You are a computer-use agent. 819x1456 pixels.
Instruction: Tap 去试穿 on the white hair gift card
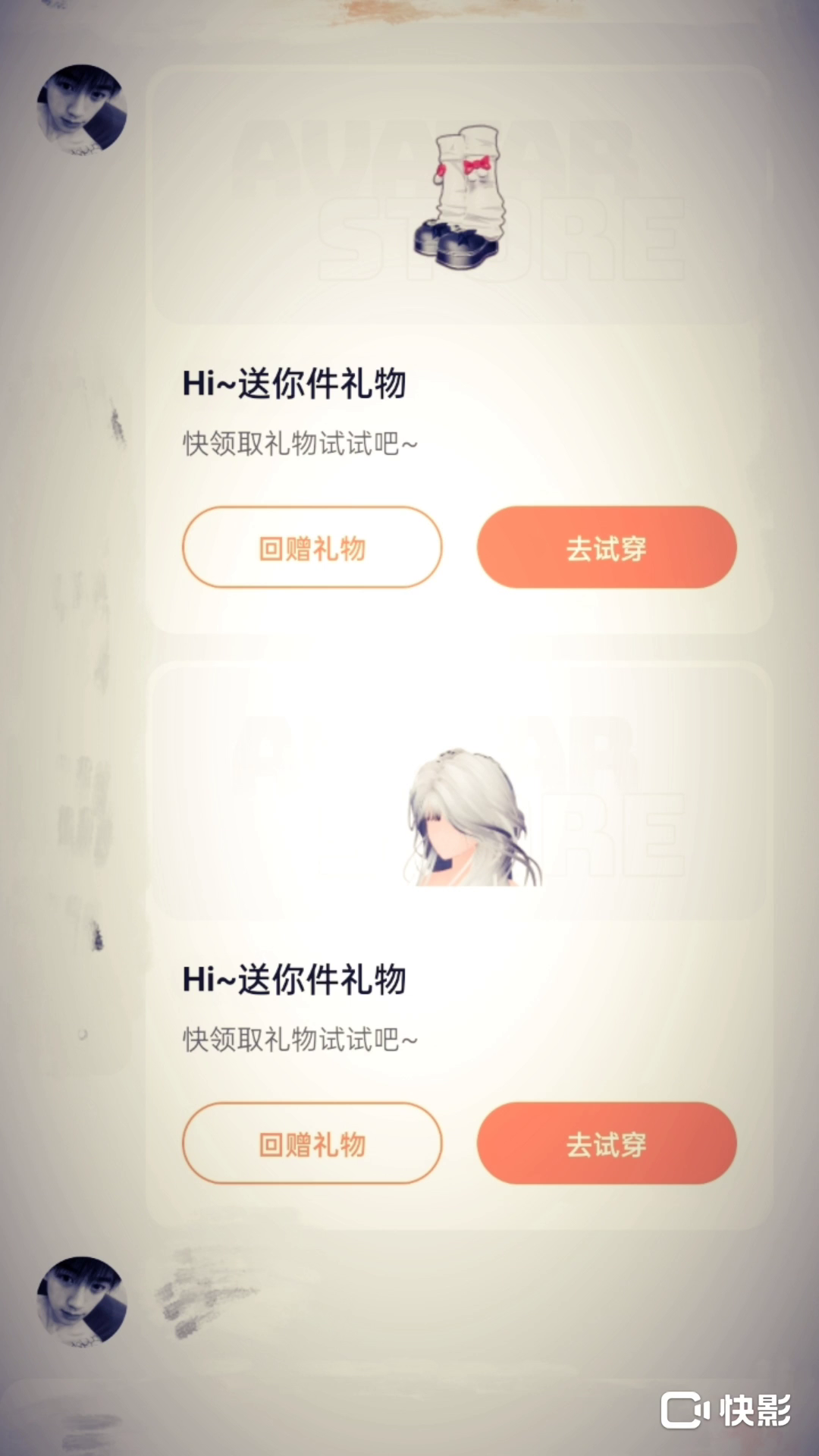click(607, 1144)
